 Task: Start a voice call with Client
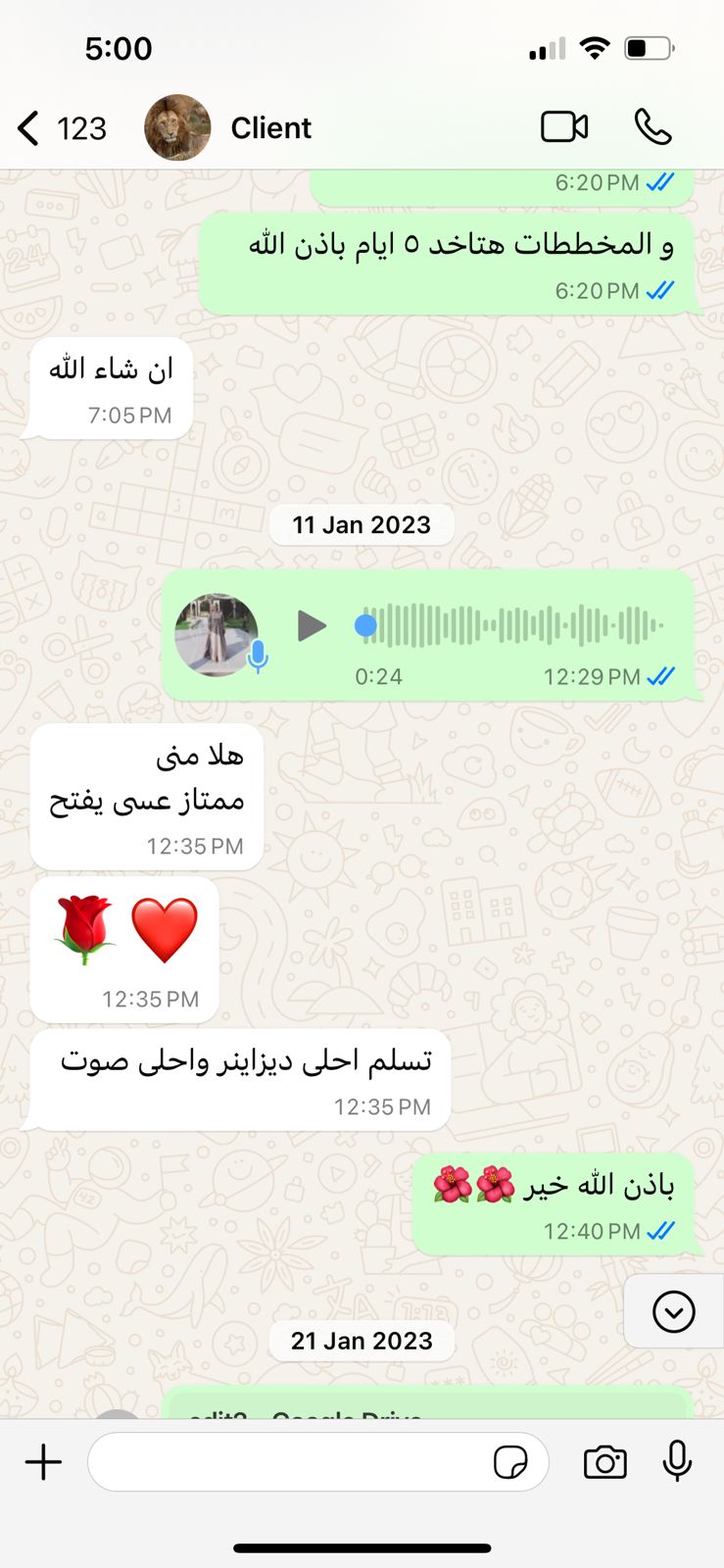tap(652, 127)
